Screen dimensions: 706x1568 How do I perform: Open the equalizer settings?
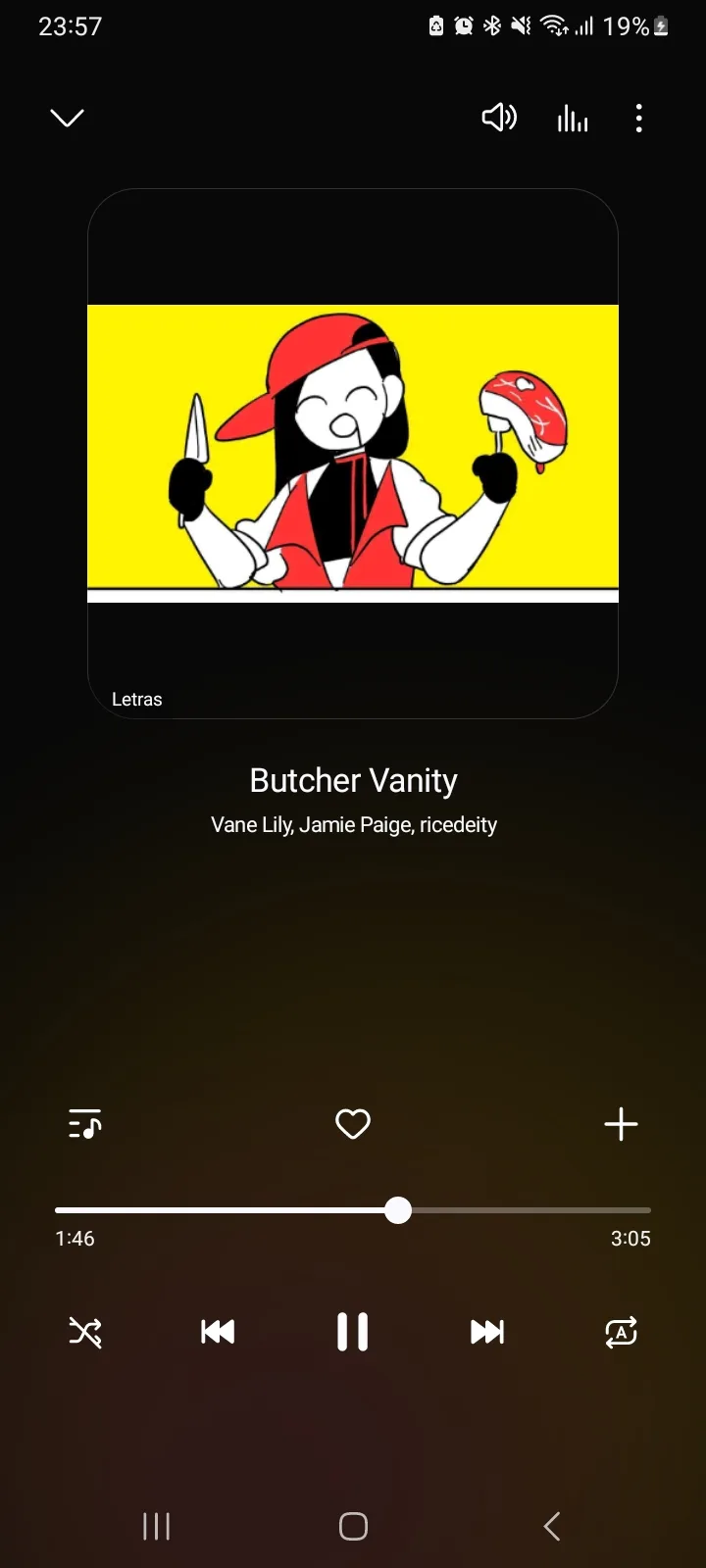(x=573, y=119)
